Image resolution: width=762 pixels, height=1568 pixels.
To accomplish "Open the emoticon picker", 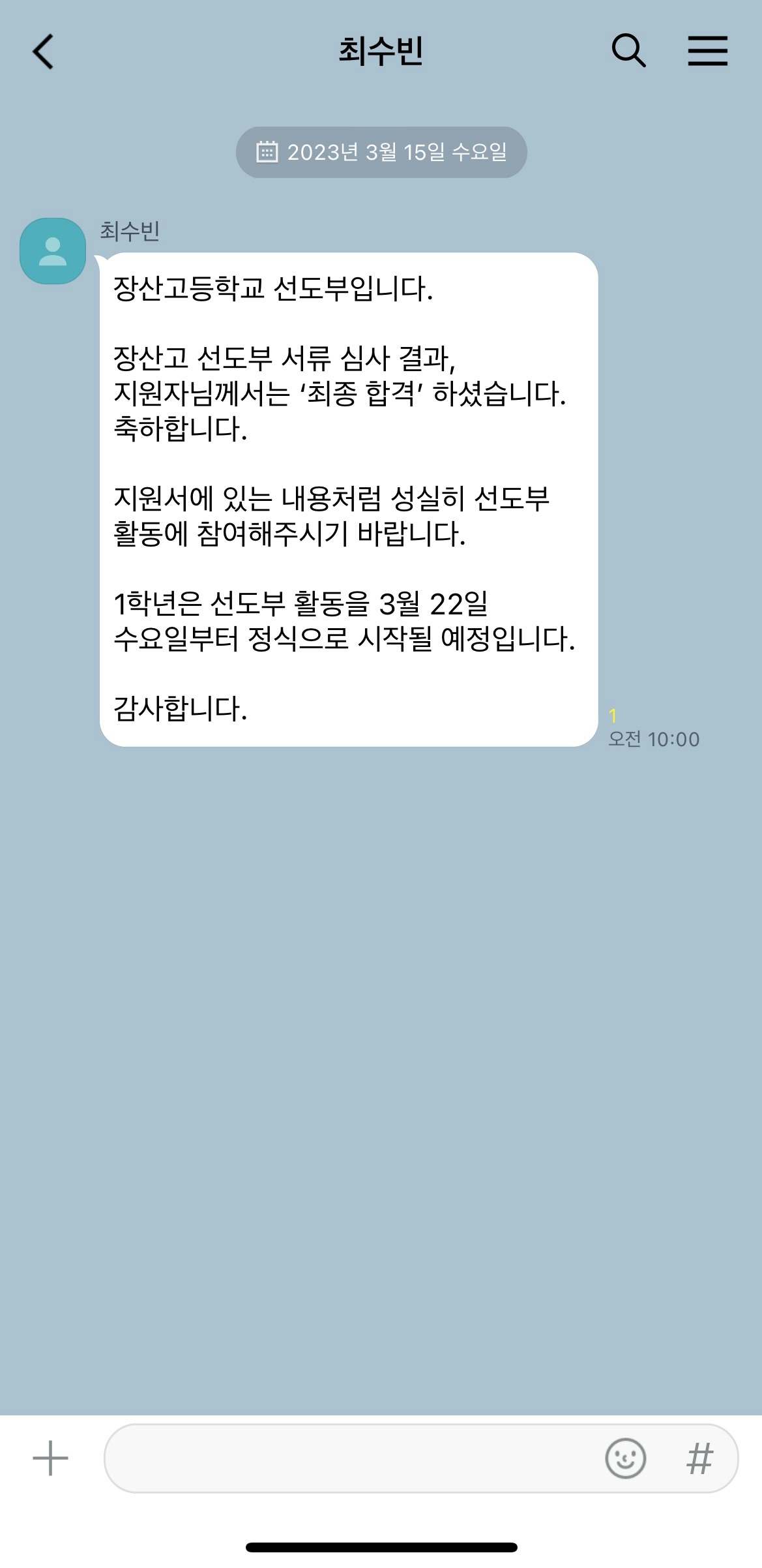I will click(625, 1458).
